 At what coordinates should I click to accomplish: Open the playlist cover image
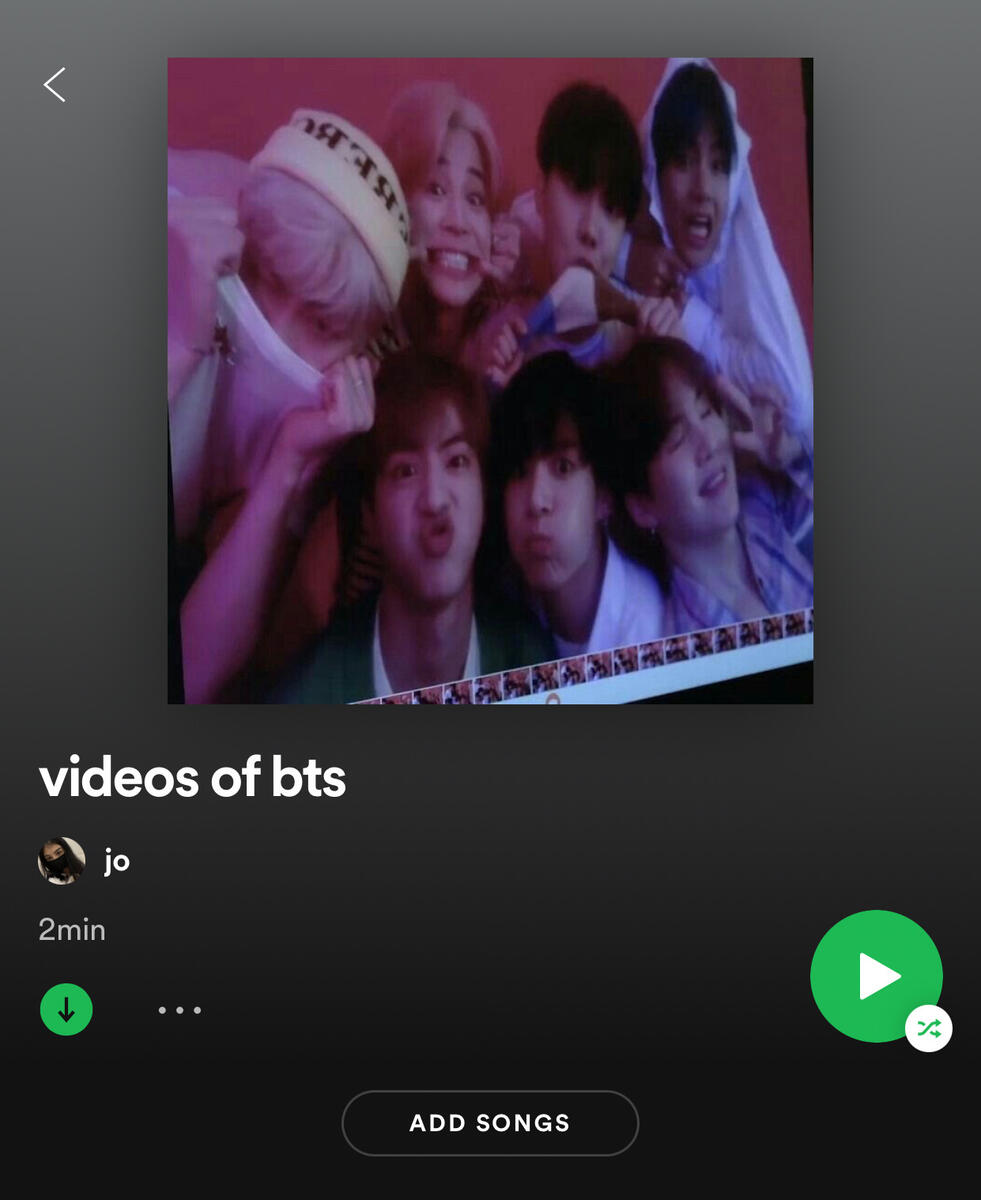[490, 380]
